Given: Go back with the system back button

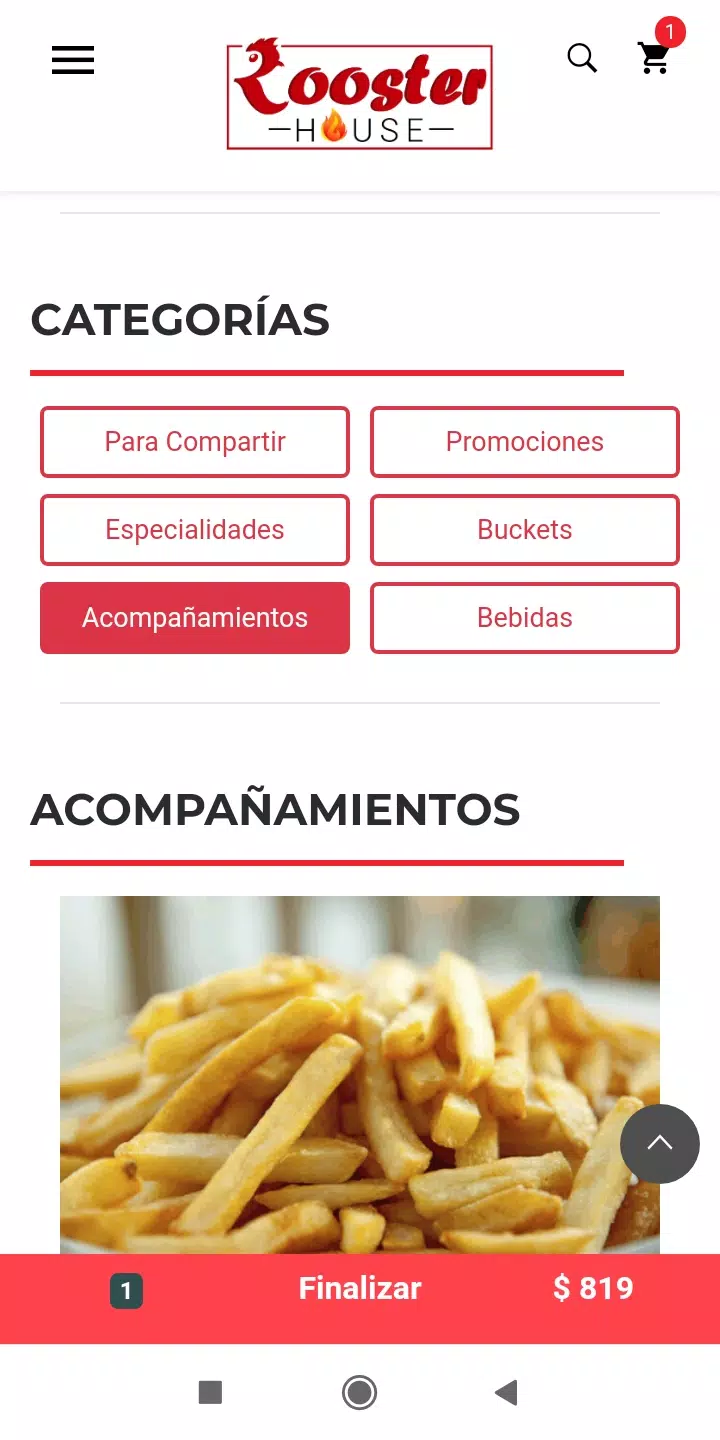Looking at the screenshot, I should (x=507, y=1392).
